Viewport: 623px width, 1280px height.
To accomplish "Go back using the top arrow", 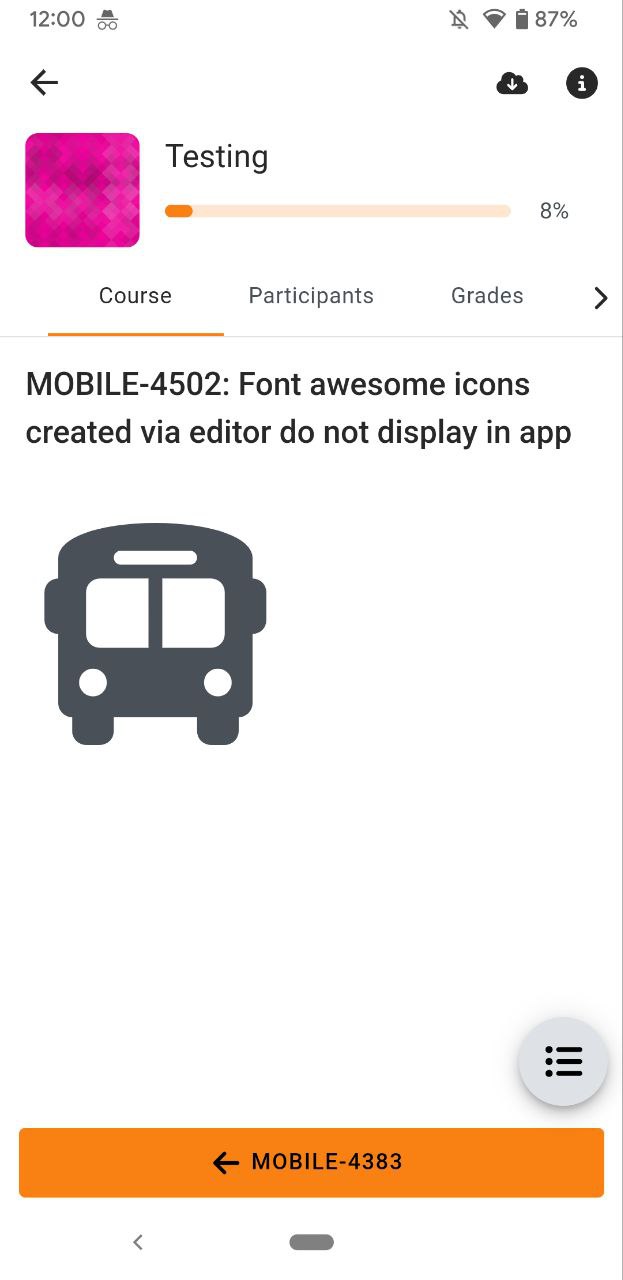I will tap(44, 83).
